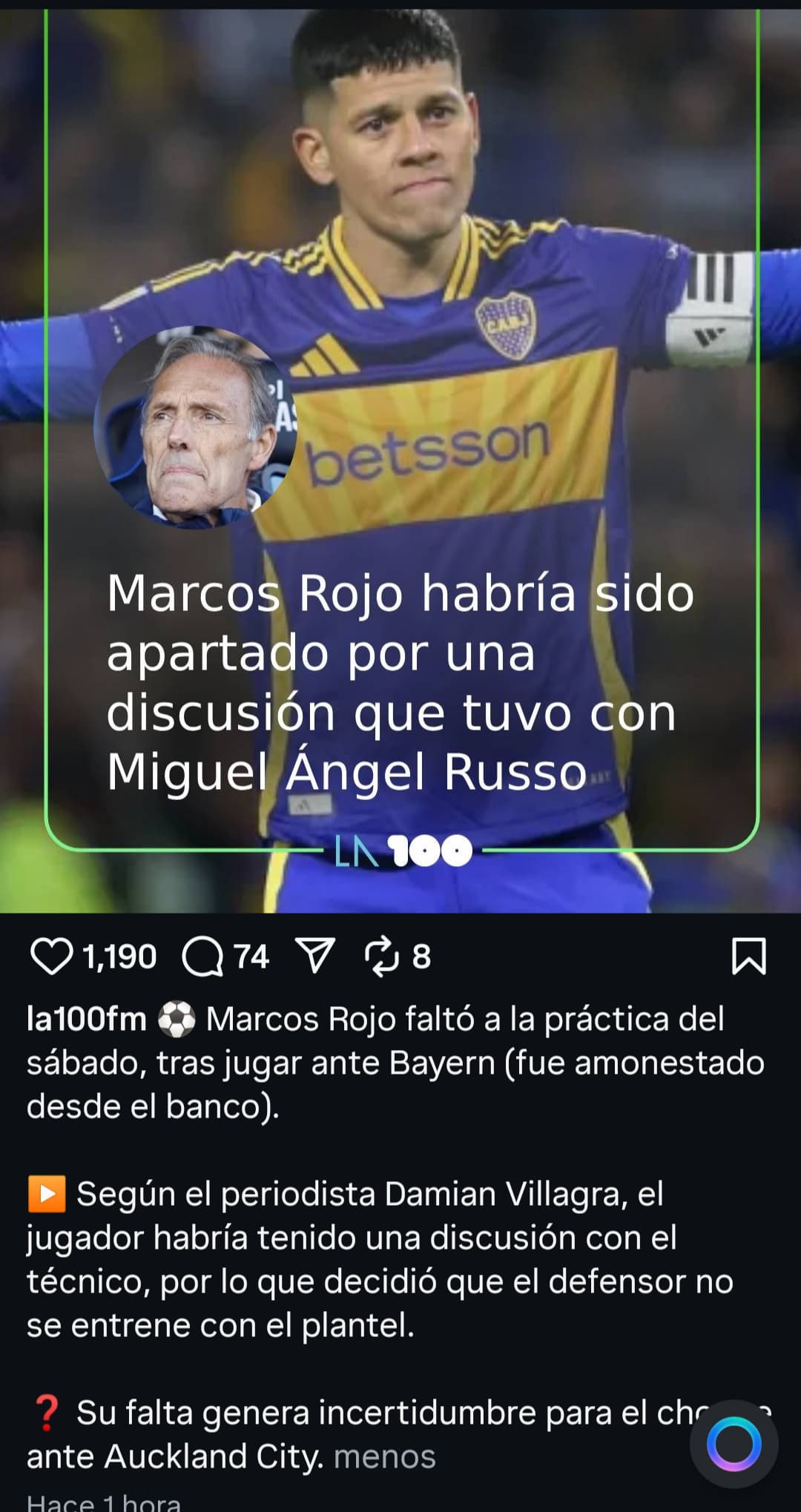Collapse caption with 'menos'
This screenshot has height=1512, width=801.
point(384,1456)
